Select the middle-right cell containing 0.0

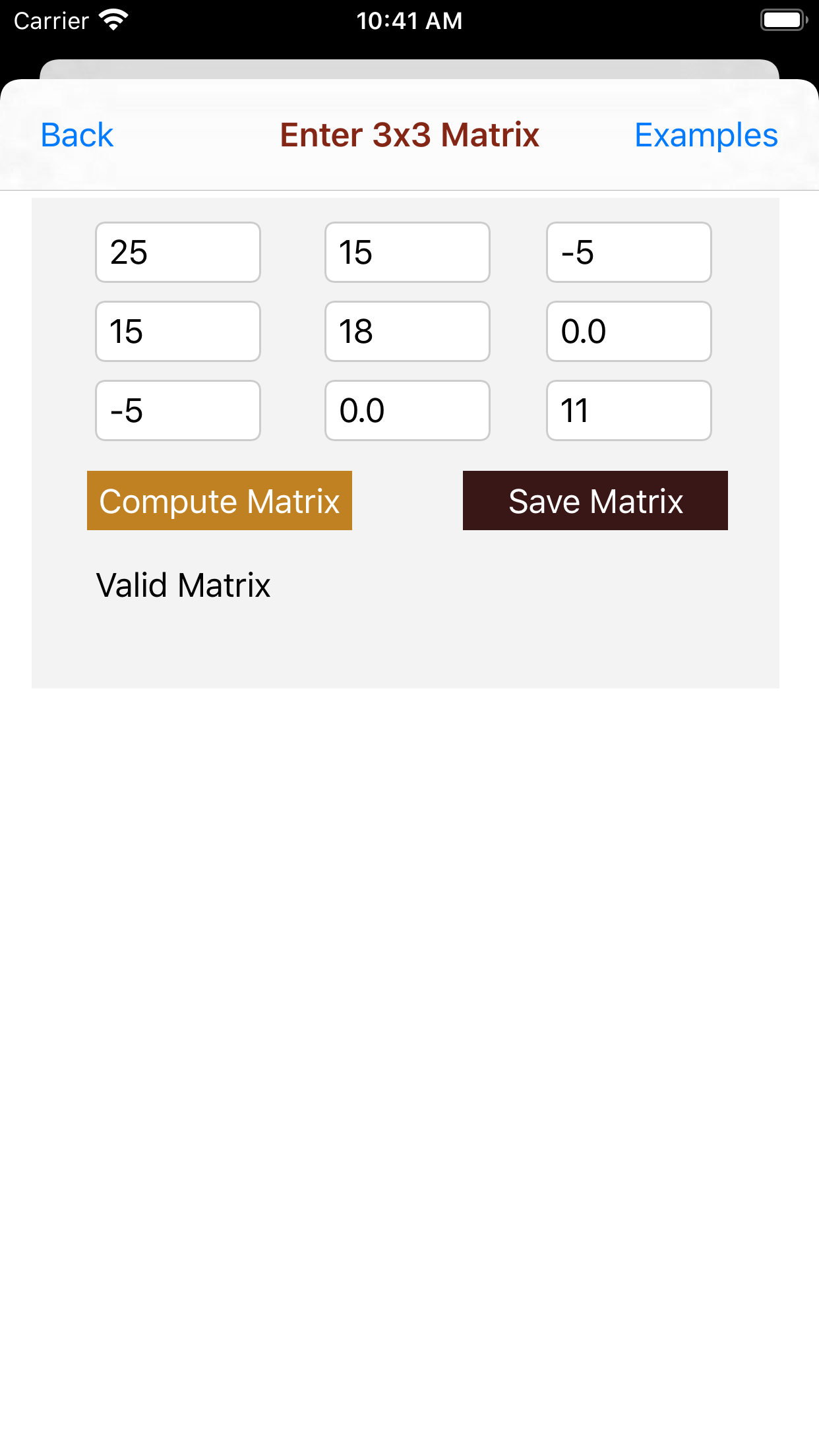click(628, 331)
